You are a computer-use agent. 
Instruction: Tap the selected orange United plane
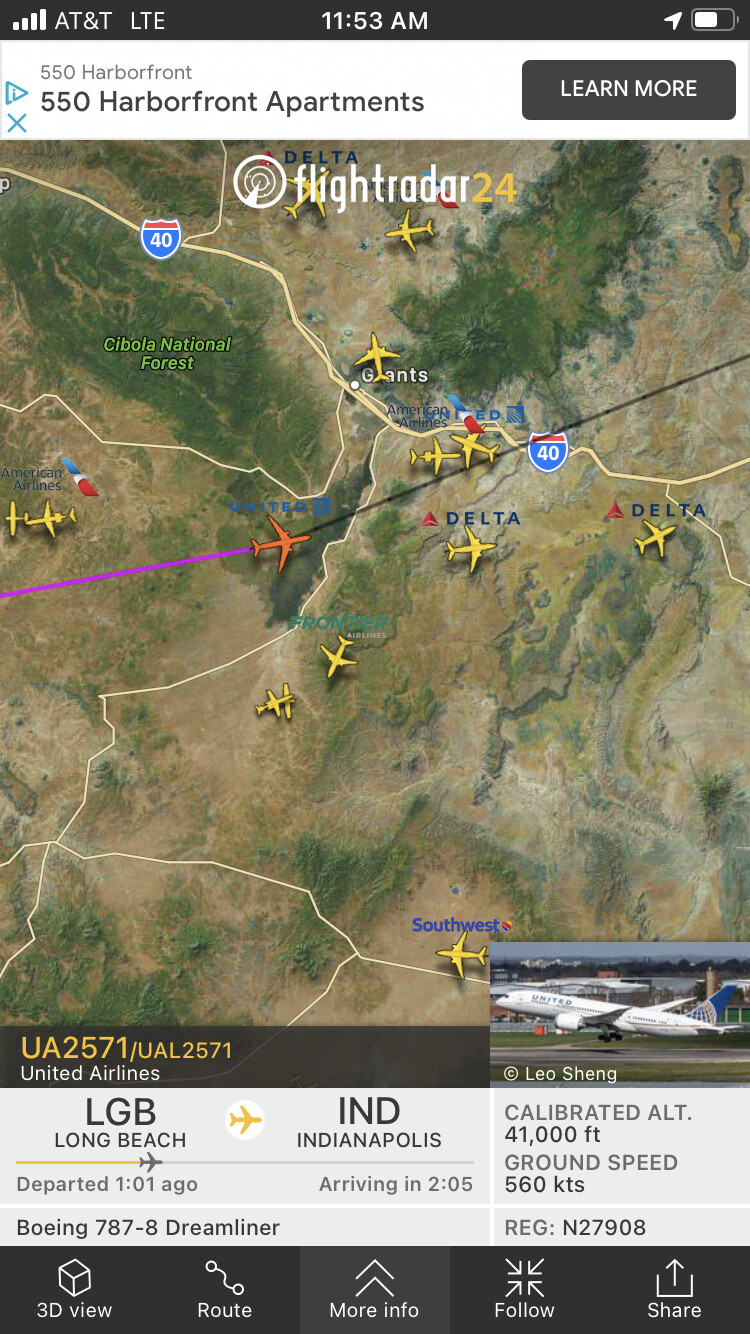(x=281, y=543)
